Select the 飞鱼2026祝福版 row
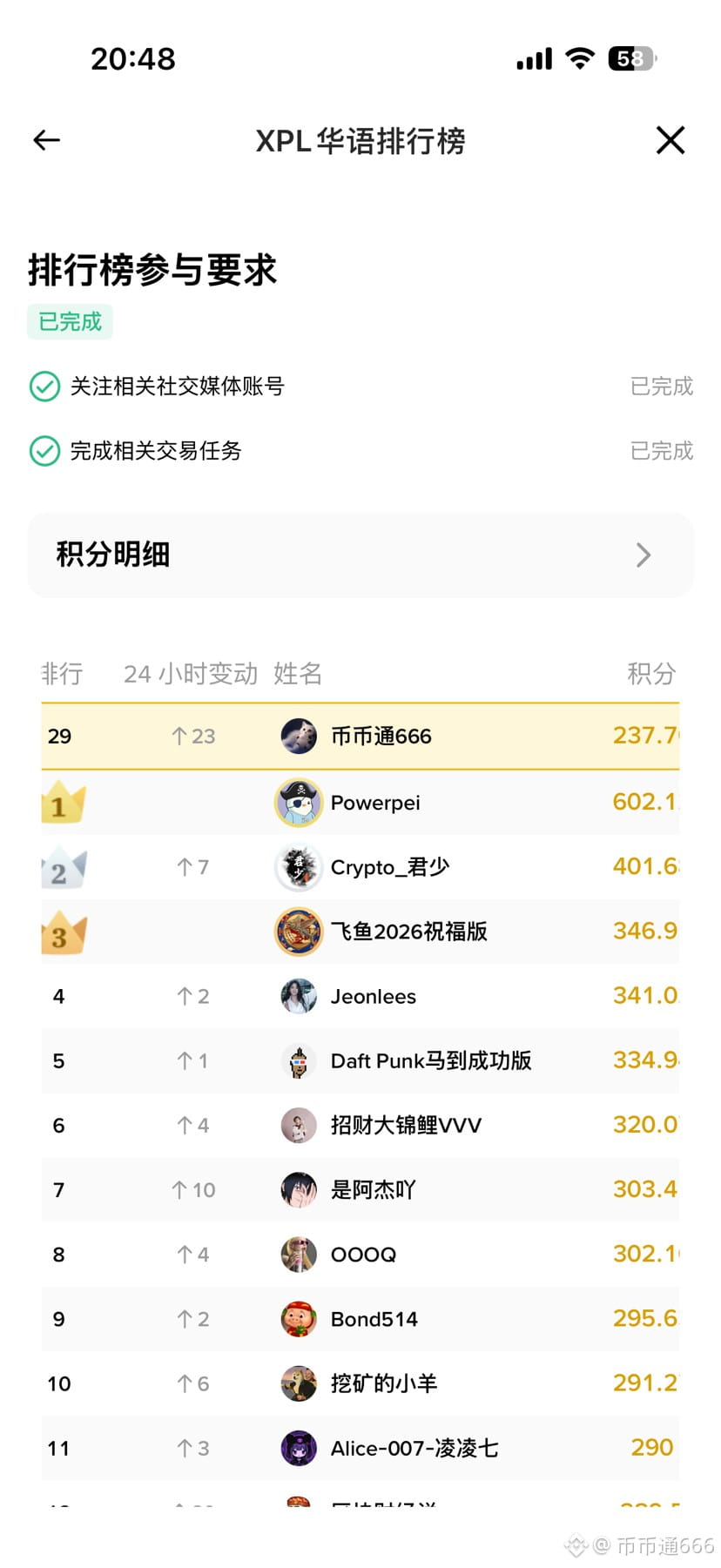The width and height of the screenshot is (721, 1568). click(360, 932)
